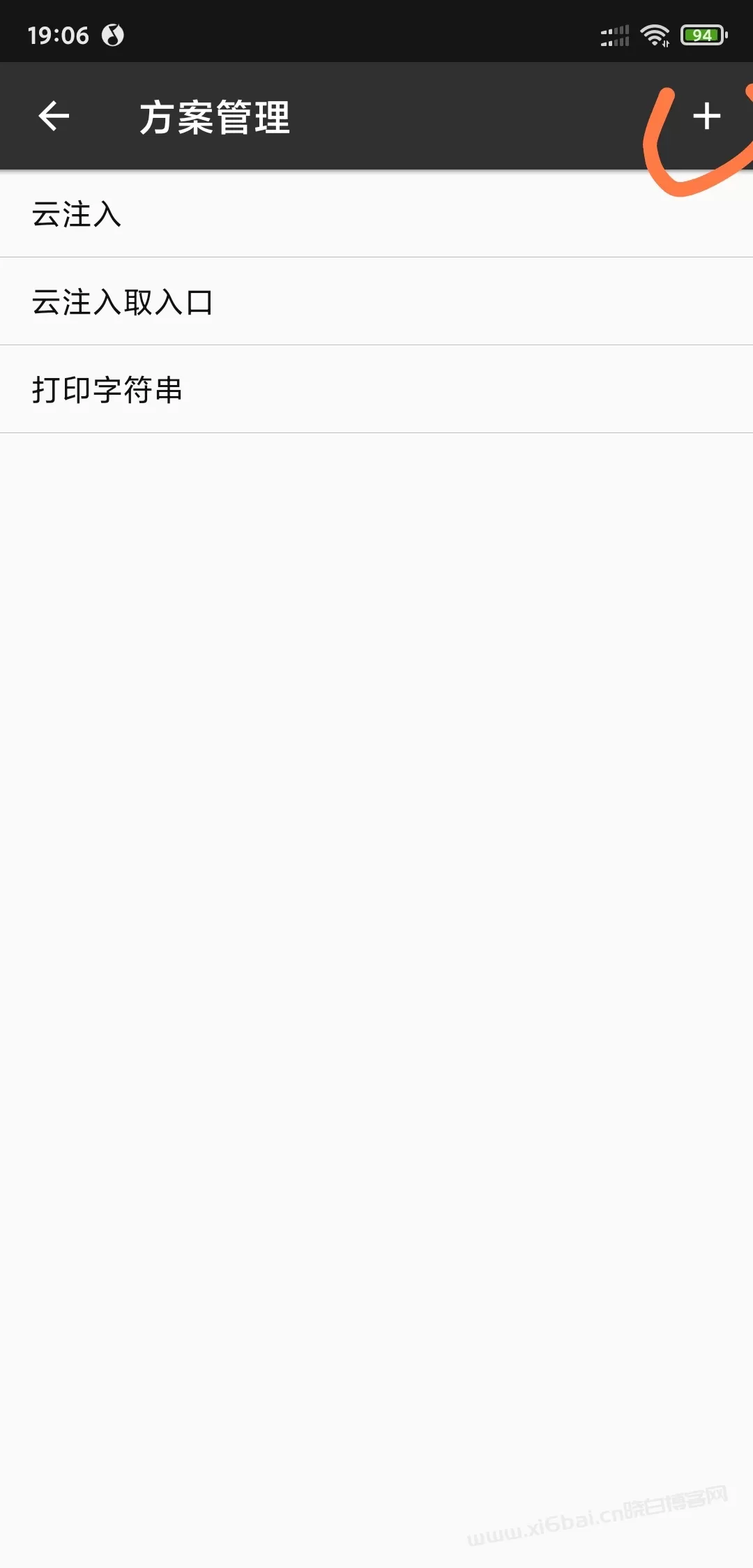Open the 云注入取入口 scheme

coord(376,301)
